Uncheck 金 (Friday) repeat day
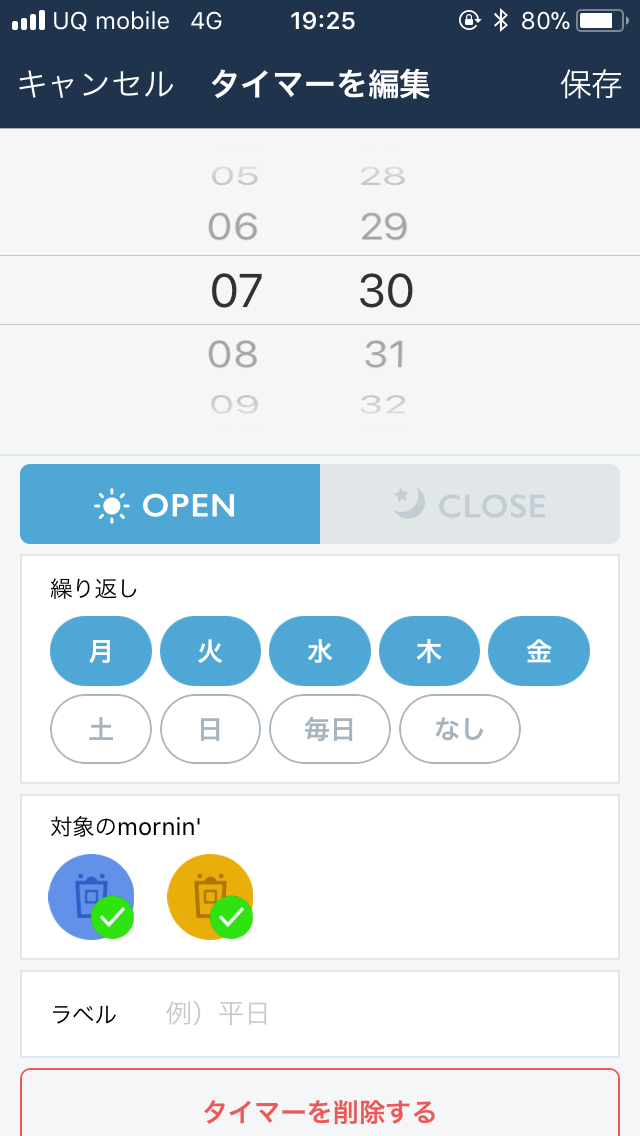Image resolution: width=640 pixels, height=1136 pixels. [x=538, y=651]
